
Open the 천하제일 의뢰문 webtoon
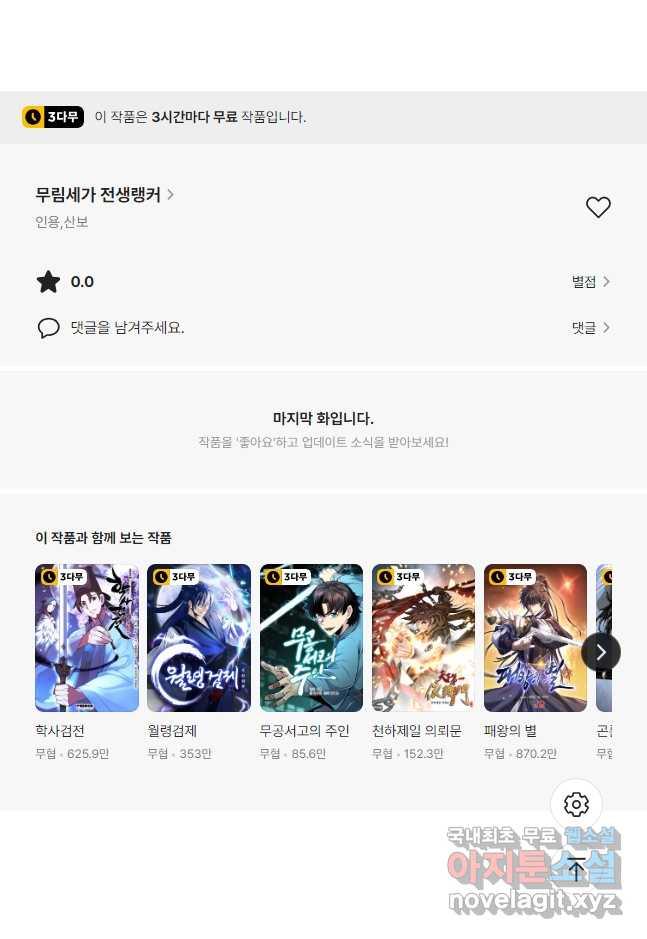tap(423, 639)
